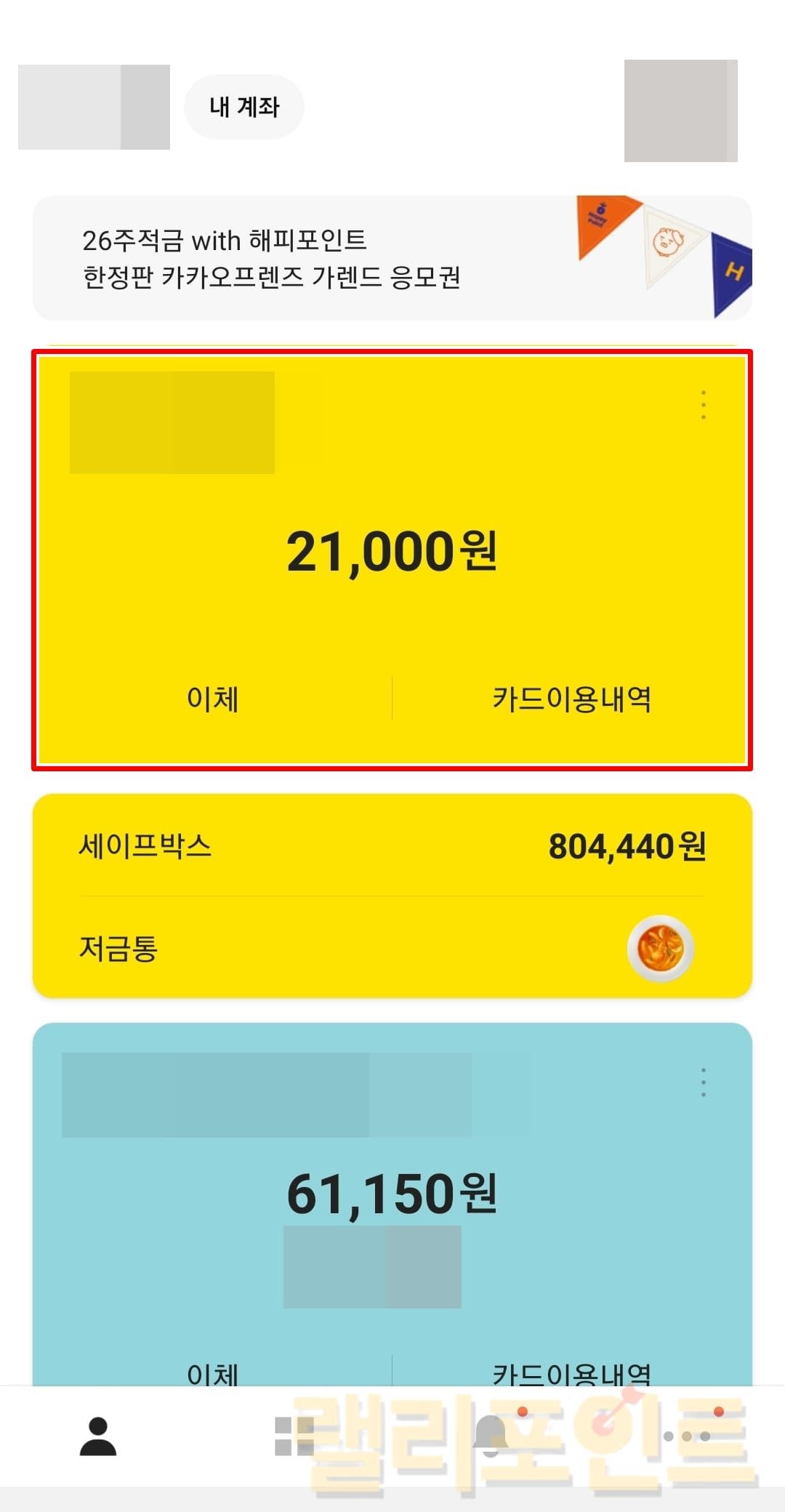This screenshot has height=1512, width=785.
Task: Tap 이체 on the 21,000원 account
Action: click(x=212, y=699)
